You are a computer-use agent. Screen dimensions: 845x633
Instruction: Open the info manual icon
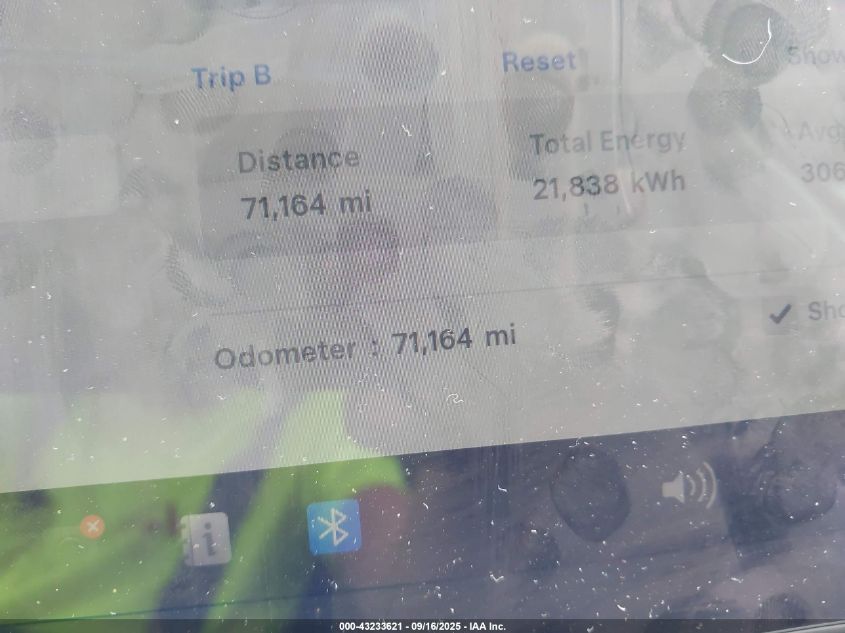coord(206,540)
